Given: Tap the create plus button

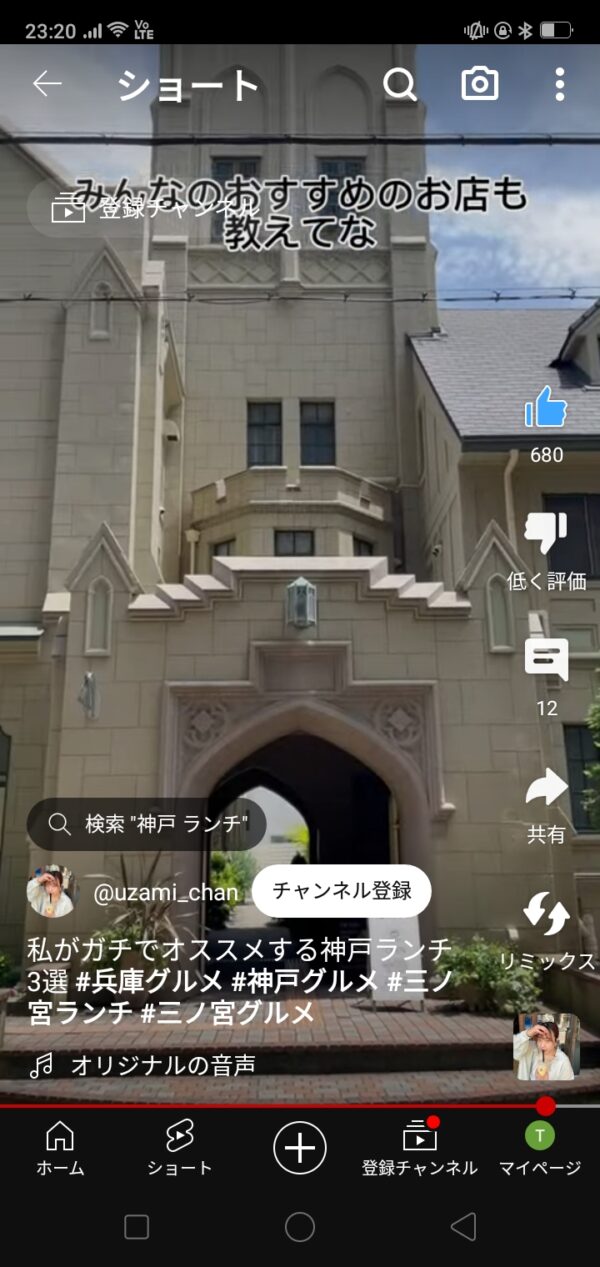Looking at the screenshot, I should (x=300, y=1147).
